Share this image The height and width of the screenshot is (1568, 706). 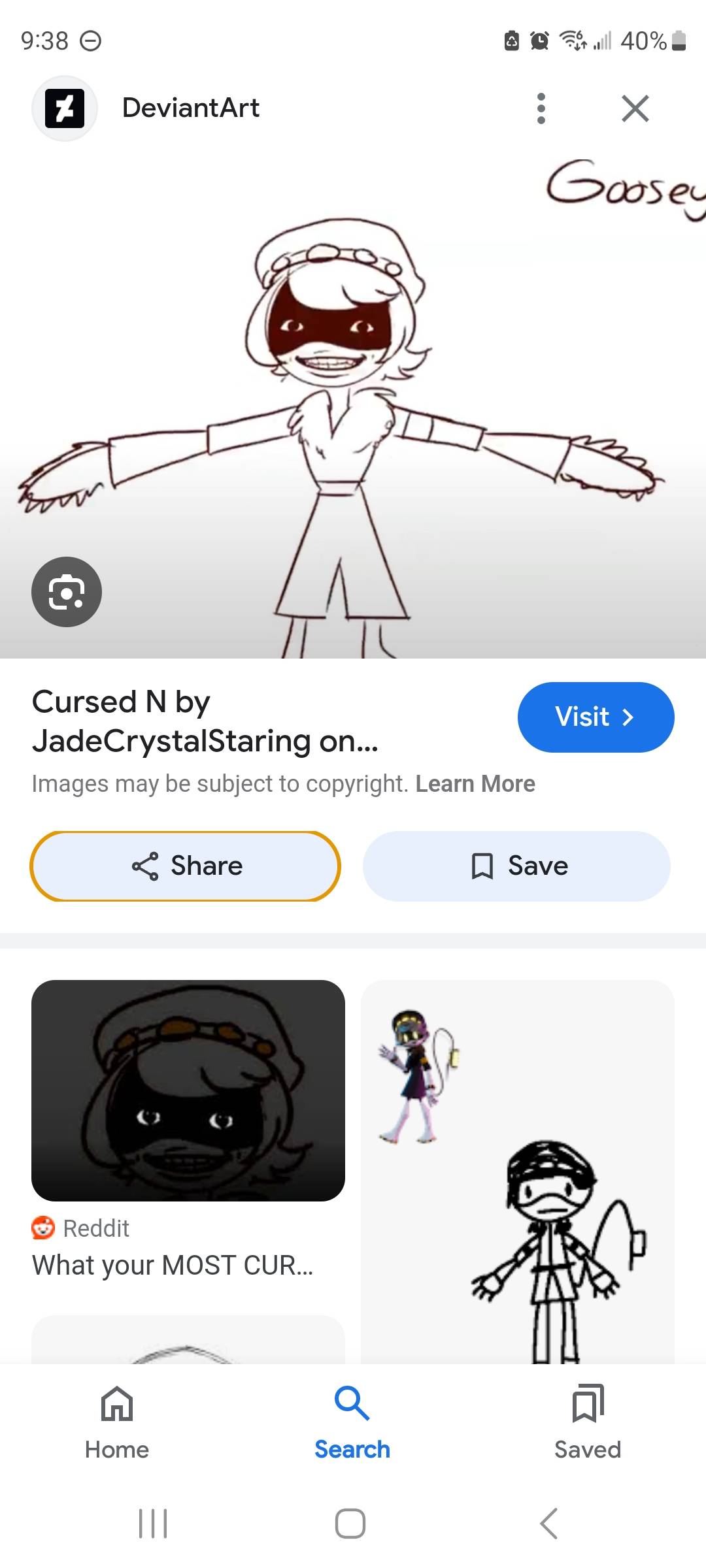(x=186, y=866)
